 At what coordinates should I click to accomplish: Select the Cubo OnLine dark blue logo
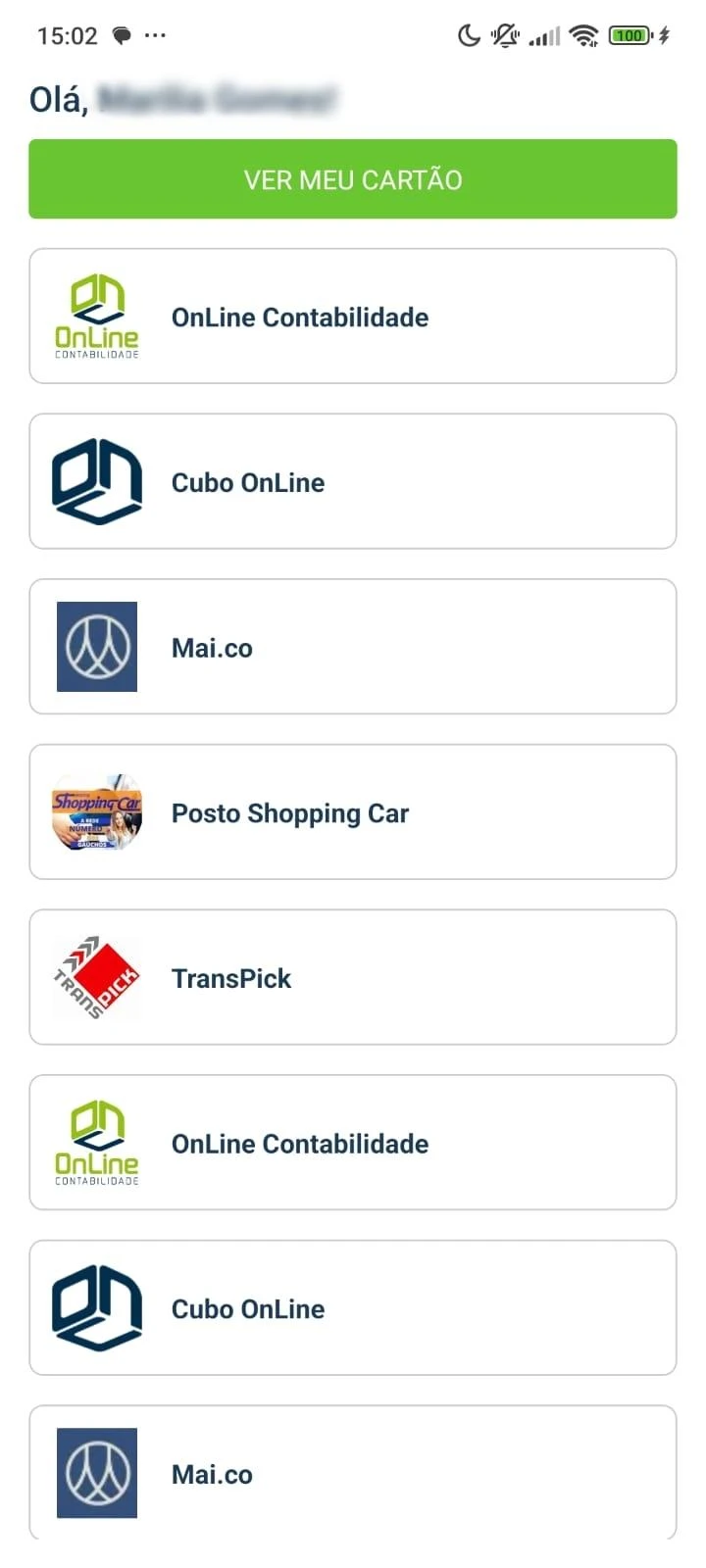click(96, 481)
